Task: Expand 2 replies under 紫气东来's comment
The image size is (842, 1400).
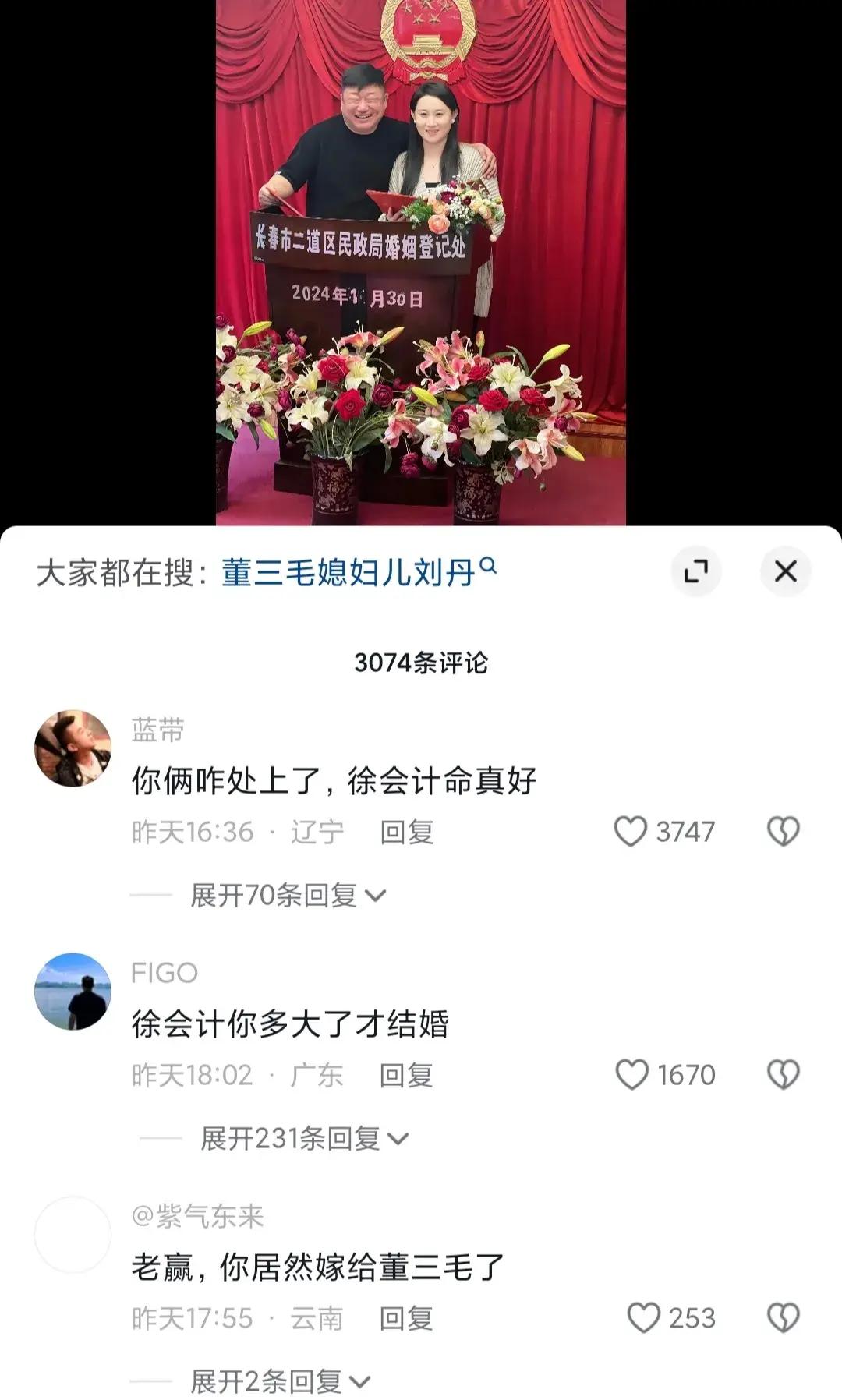Action: point(279,1381)
